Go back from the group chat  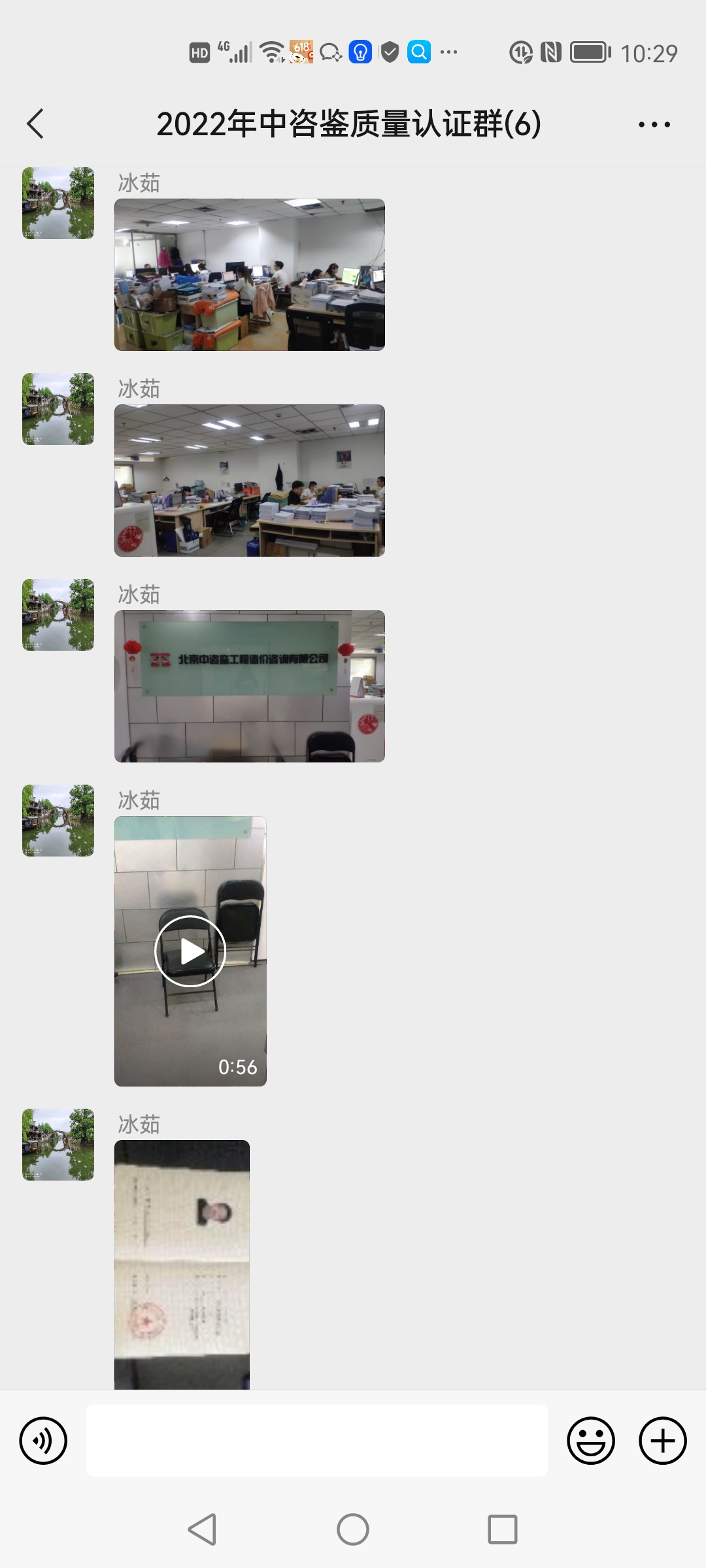point(35,123)
